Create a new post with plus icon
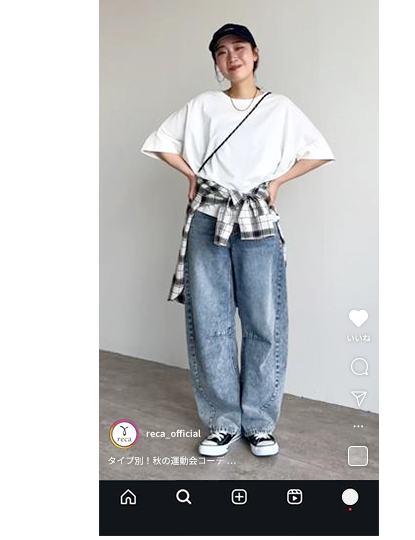This screenshot has height=540, width=415. tap(239, 497)
